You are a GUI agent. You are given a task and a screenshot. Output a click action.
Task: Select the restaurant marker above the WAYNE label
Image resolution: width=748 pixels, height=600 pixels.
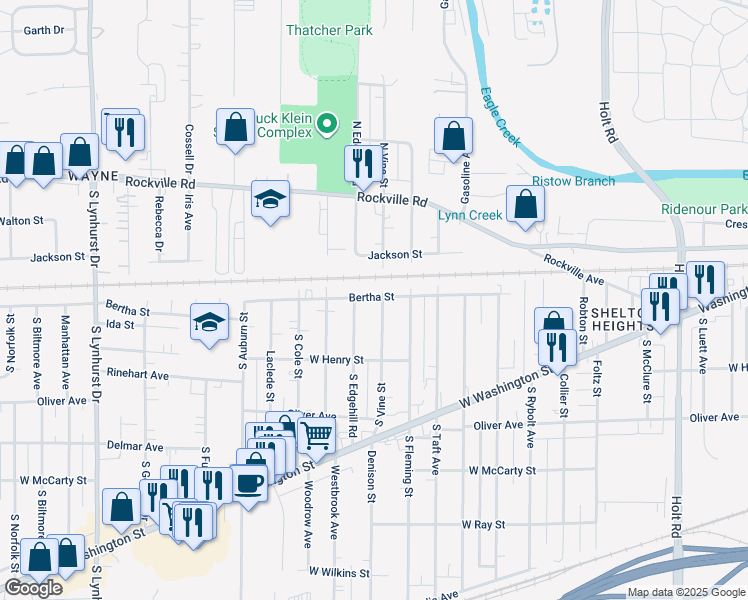(x=125, y=133)
